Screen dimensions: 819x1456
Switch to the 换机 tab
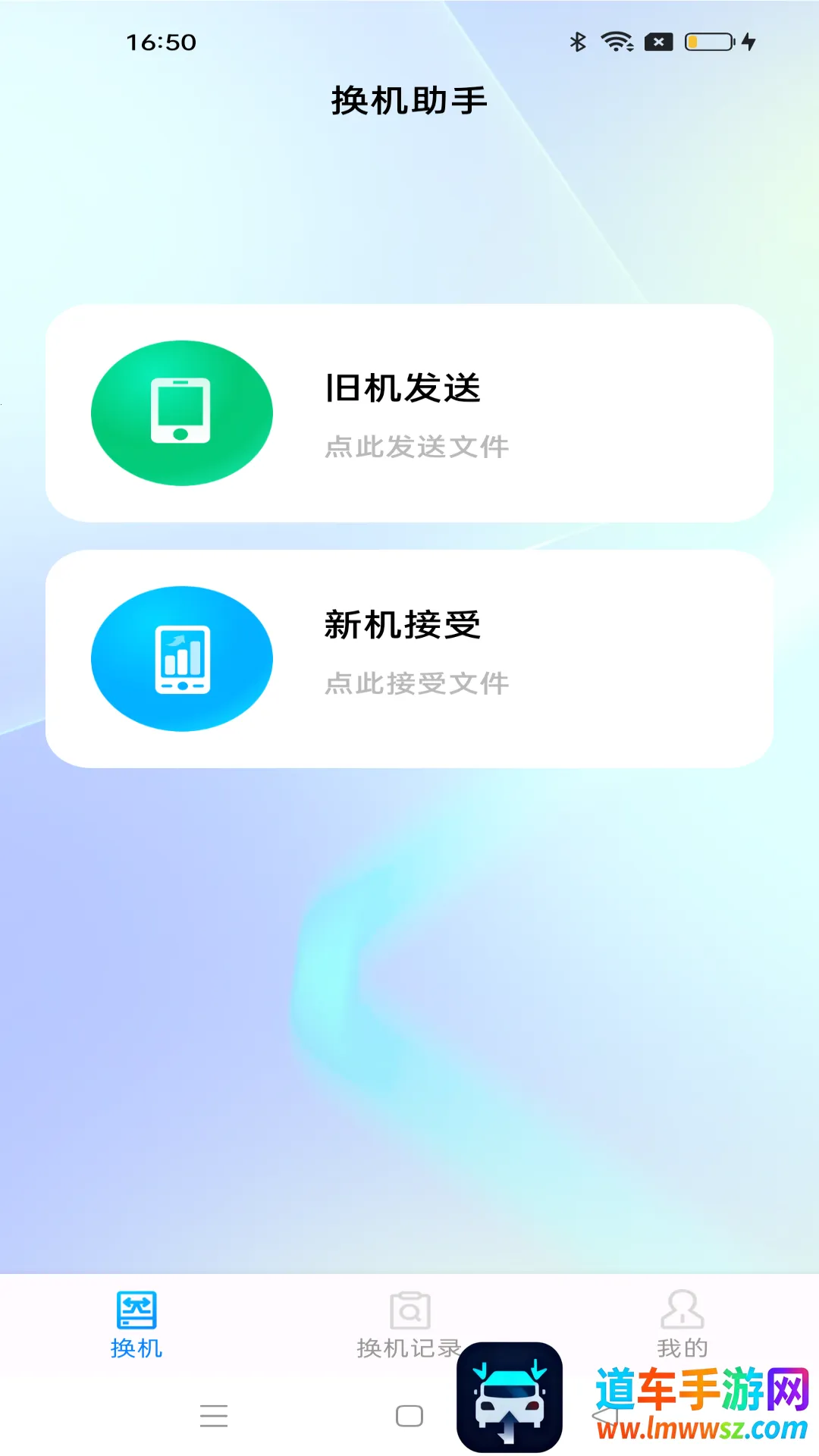[x=136, y=1324]
